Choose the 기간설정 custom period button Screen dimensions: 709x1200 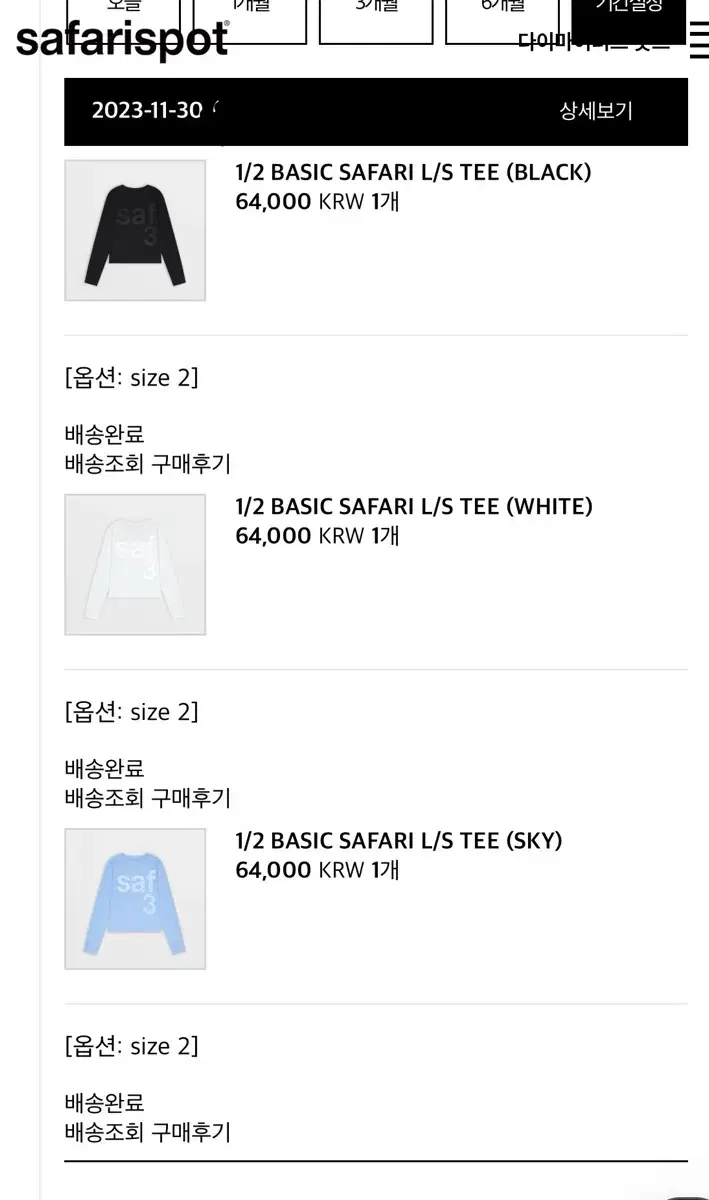629,16
